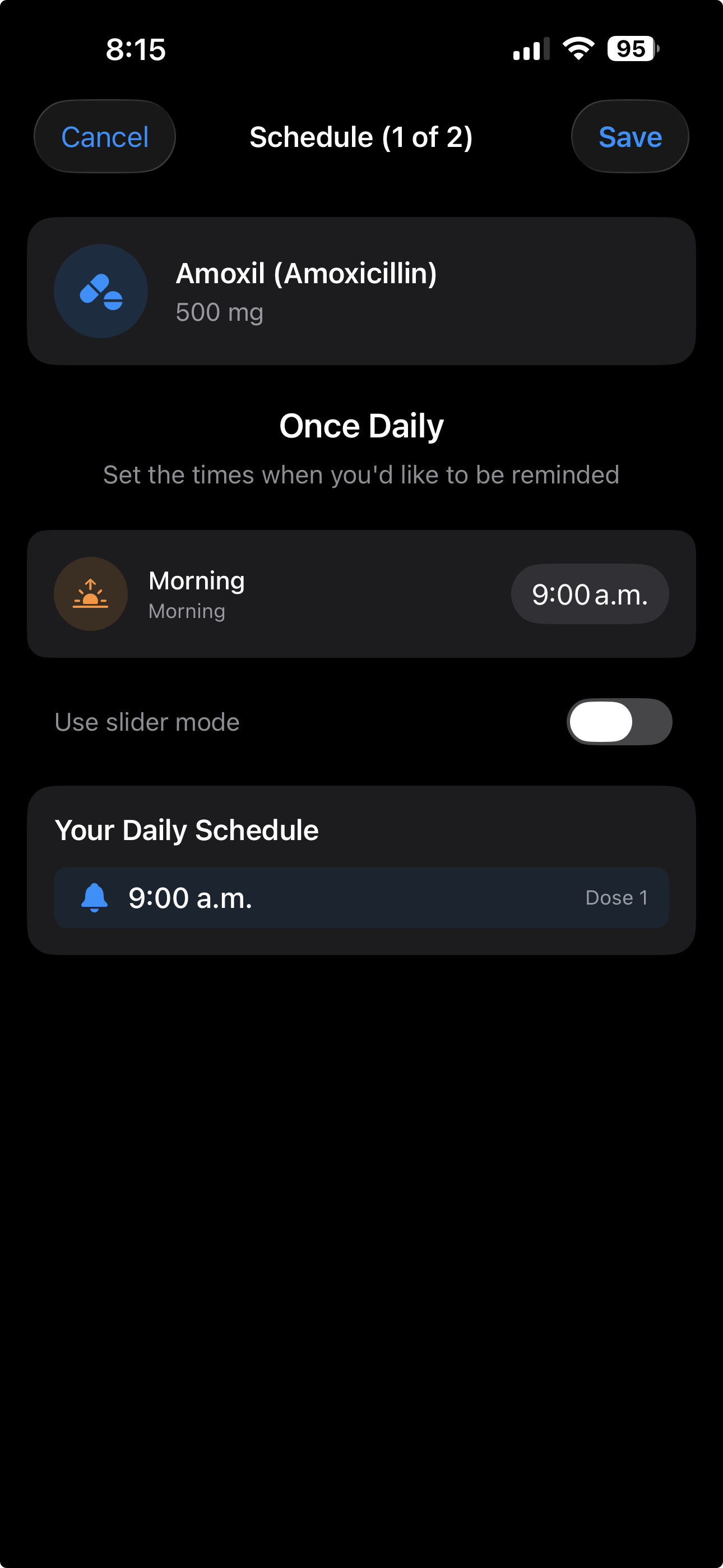Turn on the Use slider mode switch
Viewport: 723px width, 1568px height.
coord(619,721)
